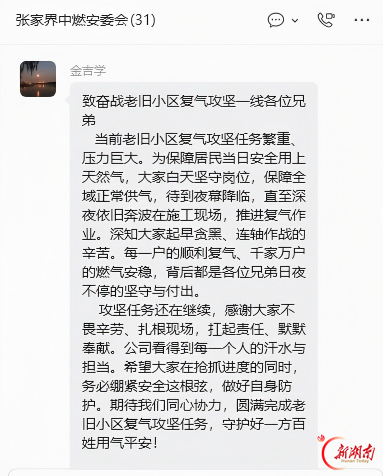The height and width of the screenshot is (476, 383).
Task: Open the three-dot more options menu
Action: pyautogui.click(x=362, y=20)
